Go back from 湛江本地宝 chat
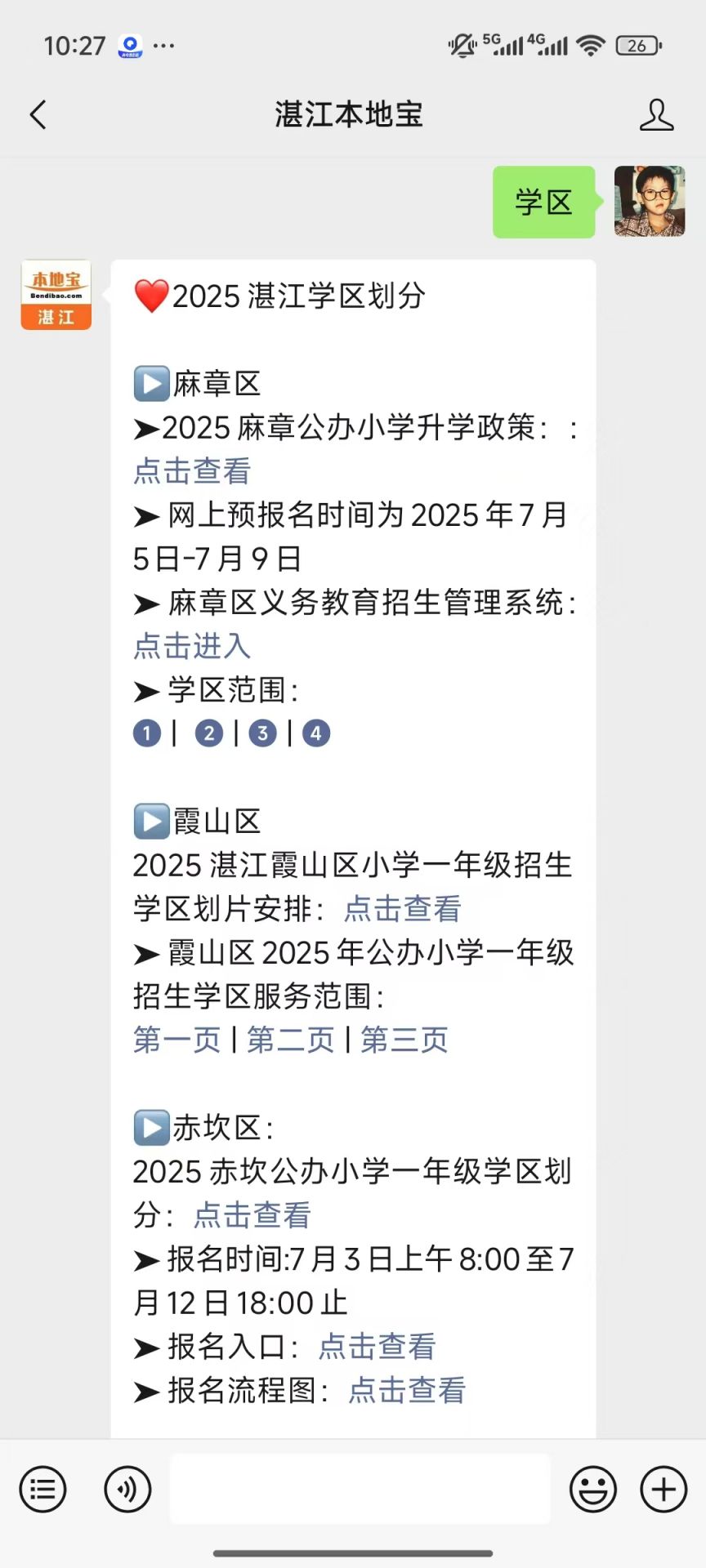This screenshot has width=706, height=1568. tap(38, 115)
